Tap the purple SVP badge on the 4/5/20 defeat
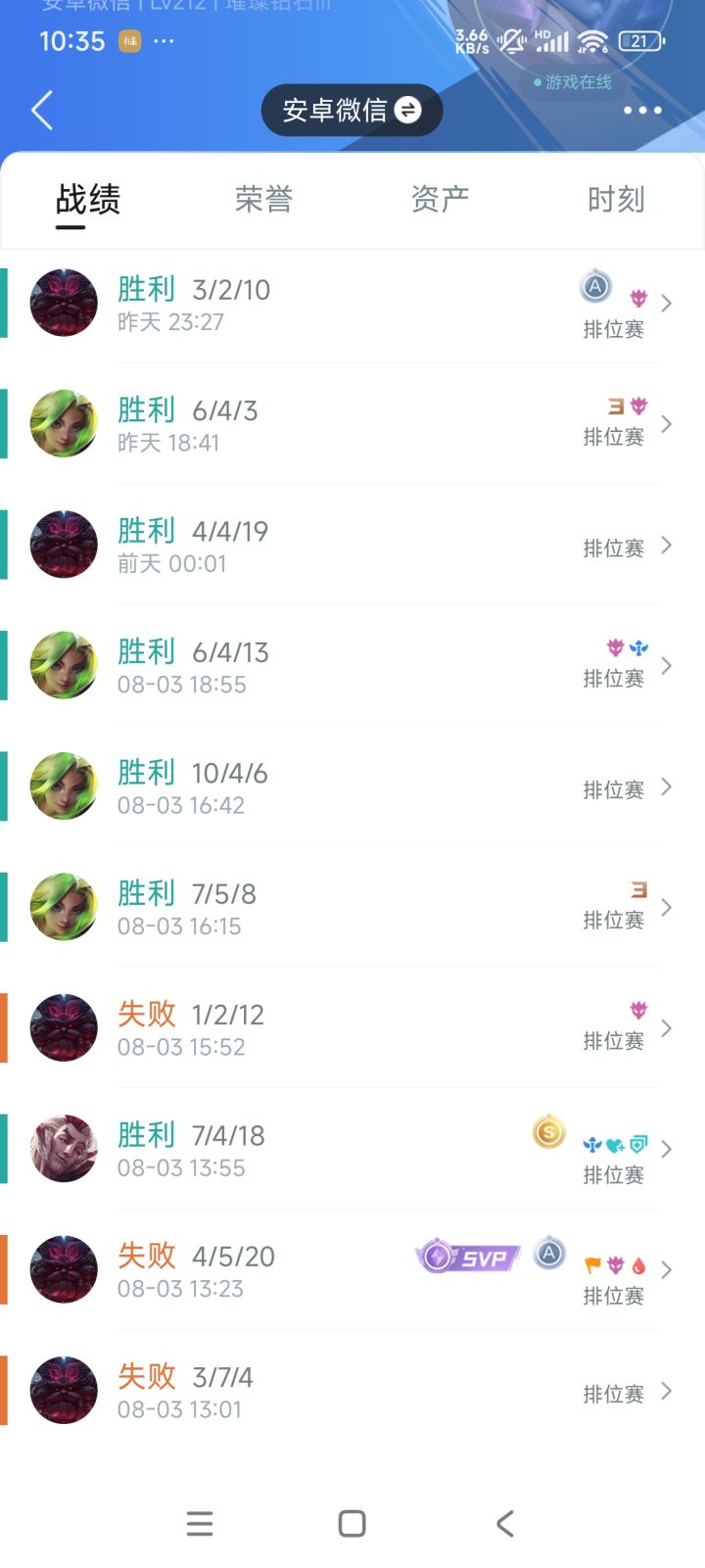705x1568 pixels. tap(465, 1259)
